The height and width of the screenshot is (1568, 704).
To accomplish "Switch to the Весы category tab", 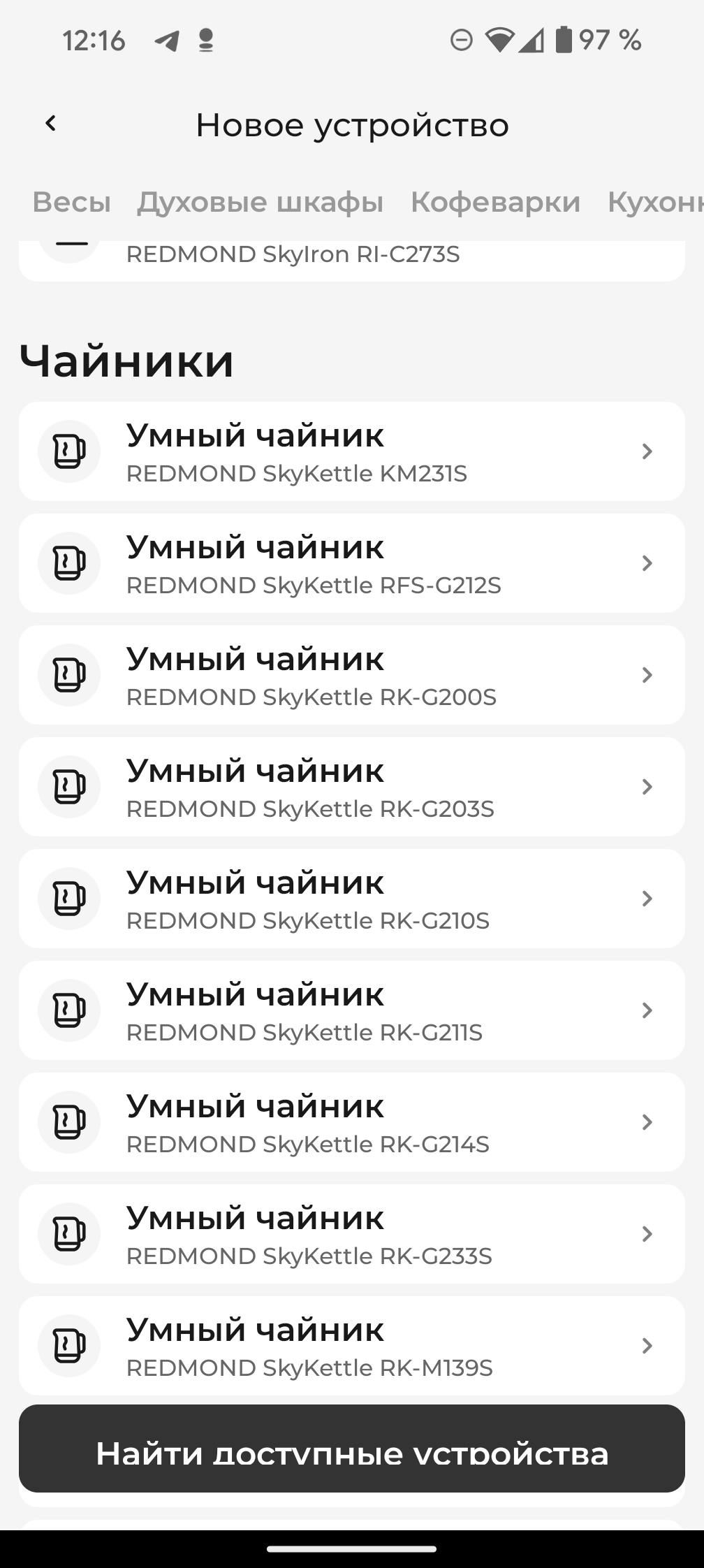I will [x=71, y=202].
